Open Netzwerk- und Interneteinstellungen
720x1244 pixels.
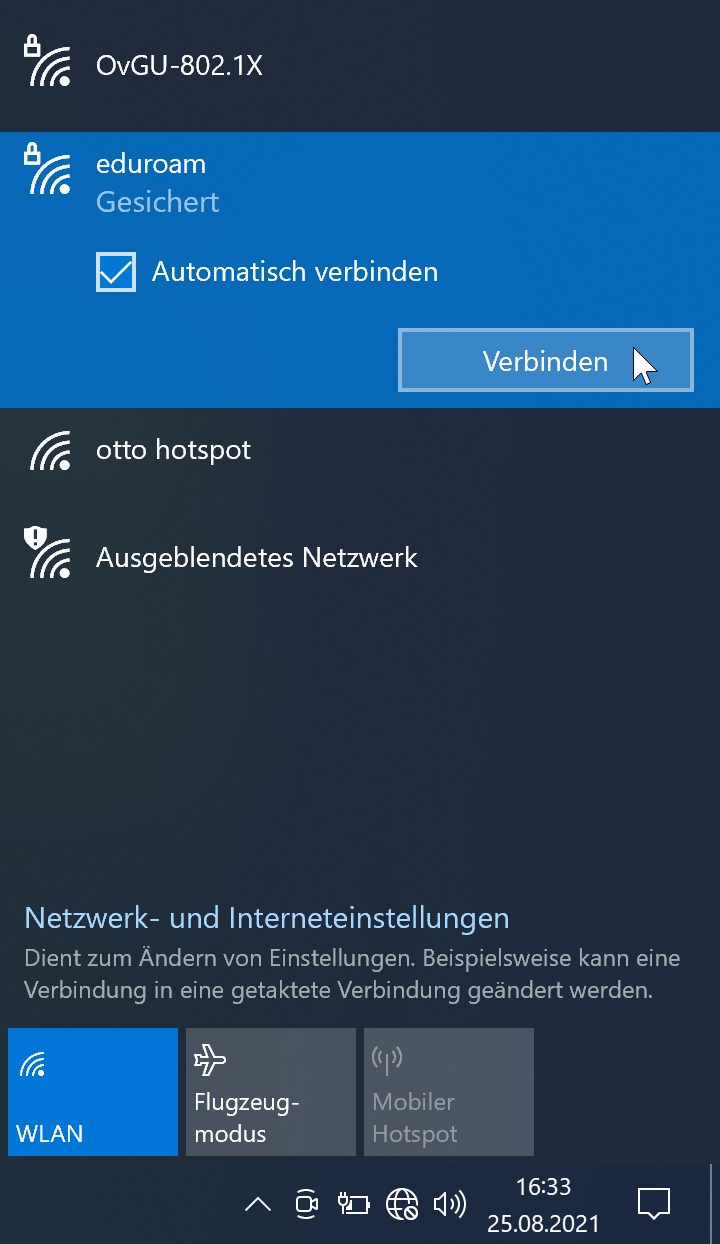coord(267,918)
